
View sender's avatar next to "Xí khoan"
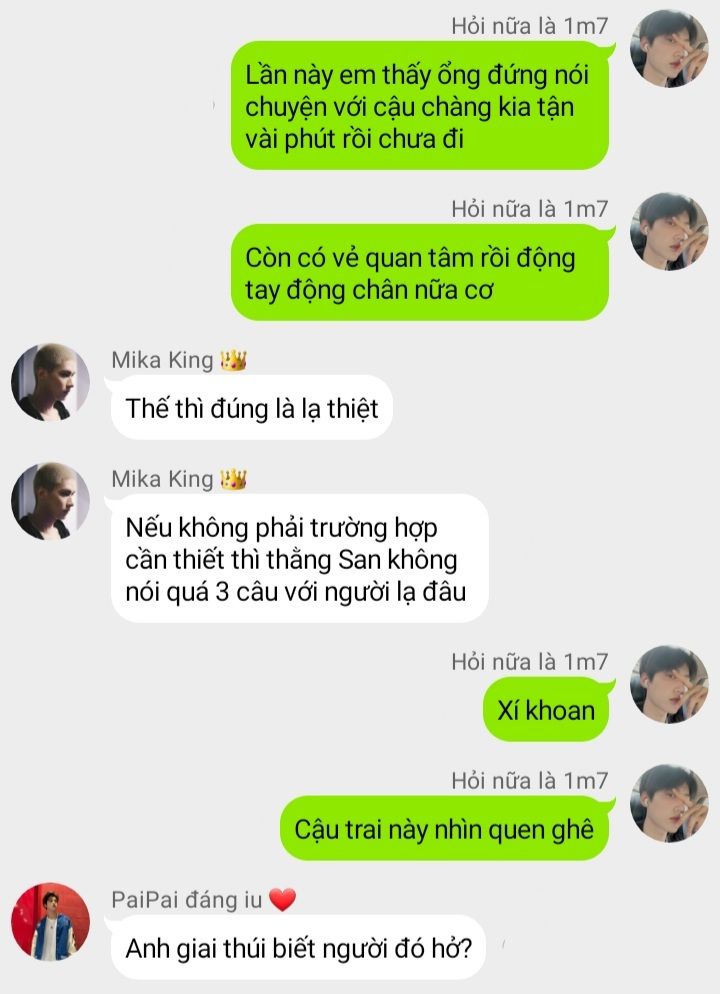point(670,684)
